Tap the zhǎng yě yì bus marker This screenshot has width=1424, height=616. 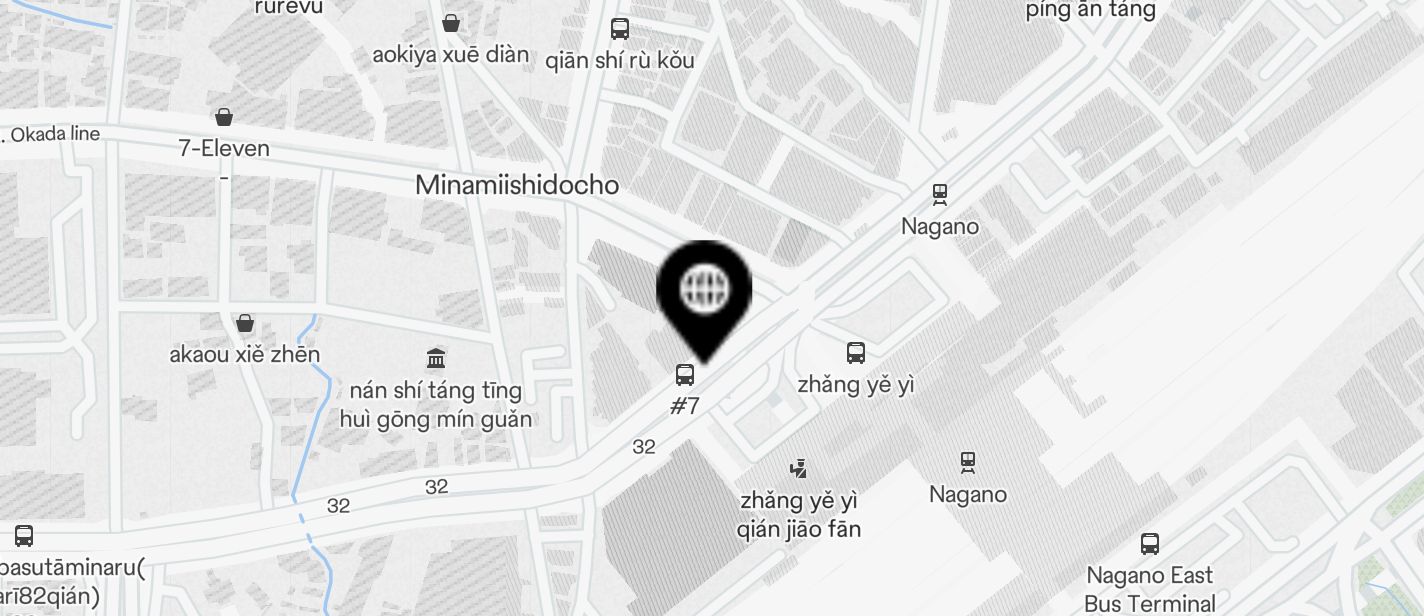[x=856, y=353]
